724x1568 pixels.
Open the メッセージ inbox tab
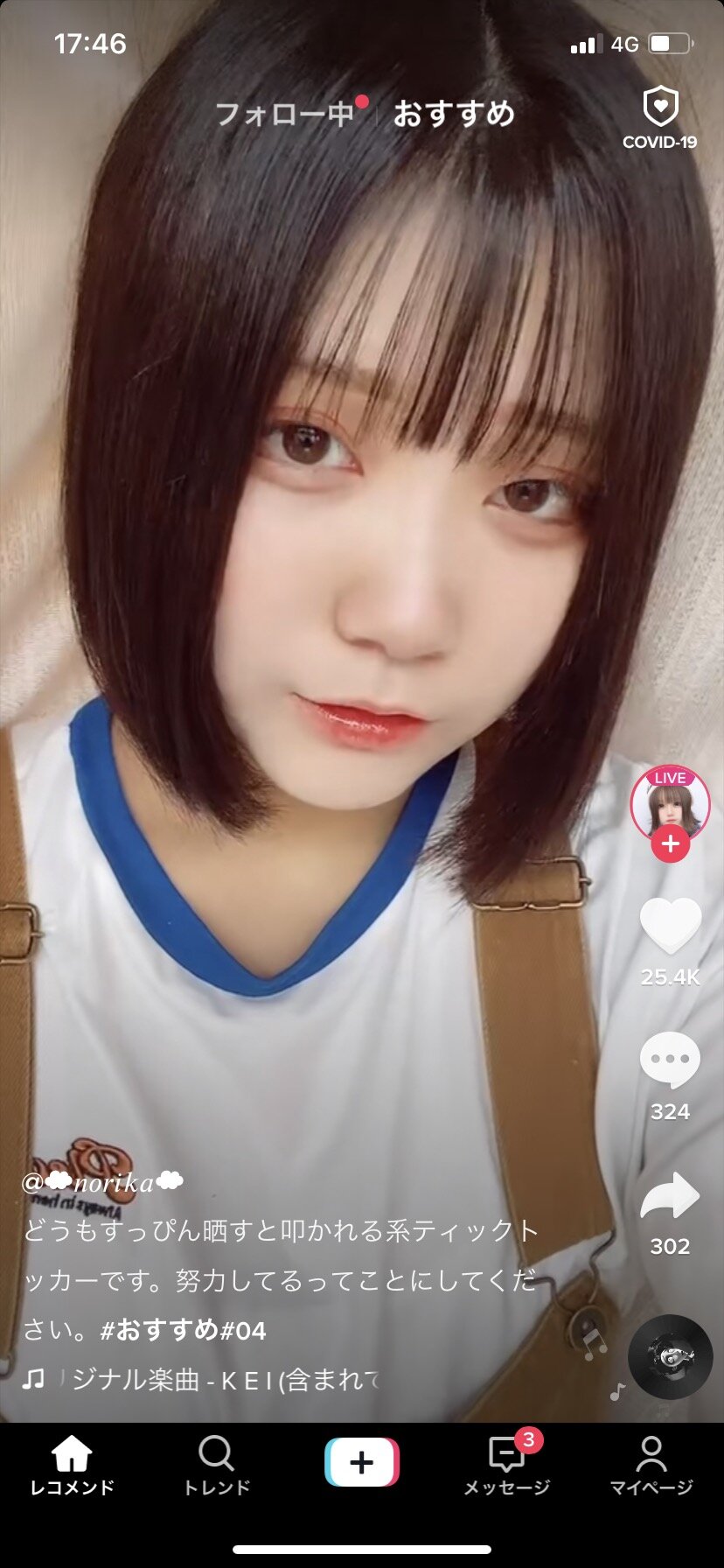(x=507, y=1466)
